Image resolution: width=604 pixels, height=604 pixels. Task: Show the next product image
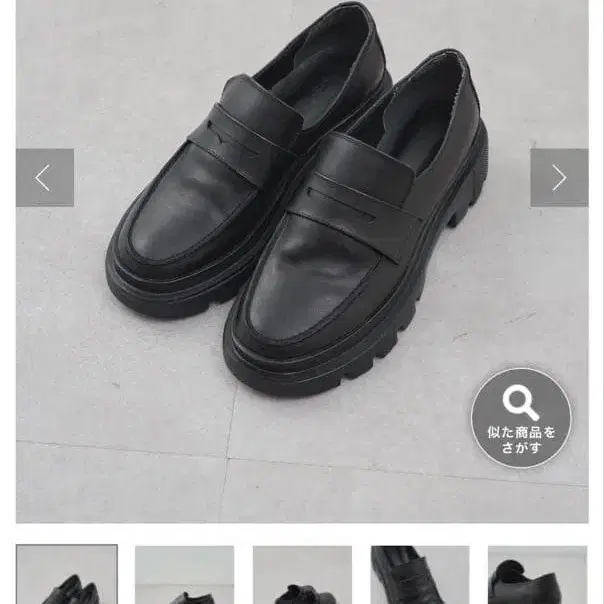point(559,178)
